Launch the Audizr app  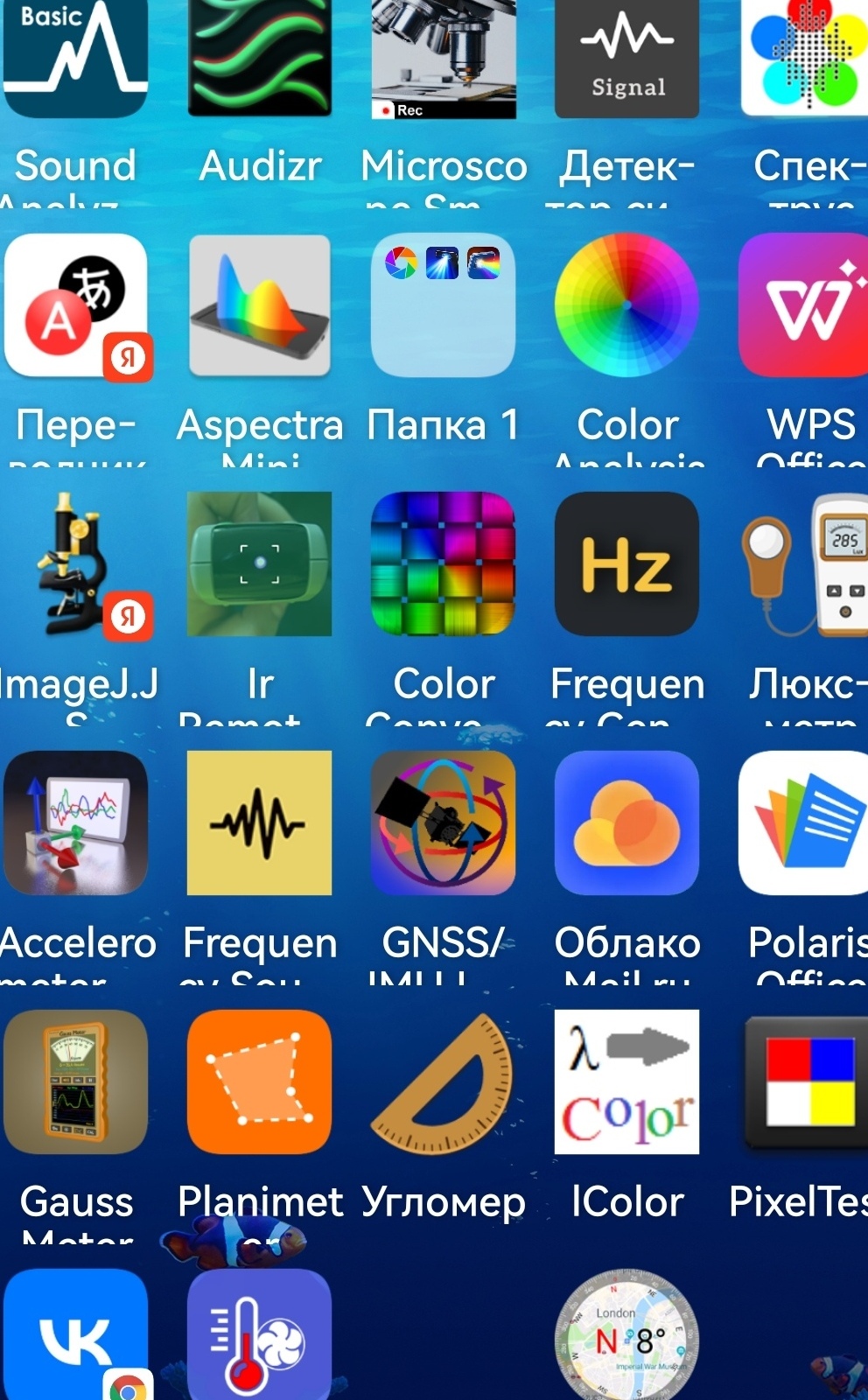point(260,56)
